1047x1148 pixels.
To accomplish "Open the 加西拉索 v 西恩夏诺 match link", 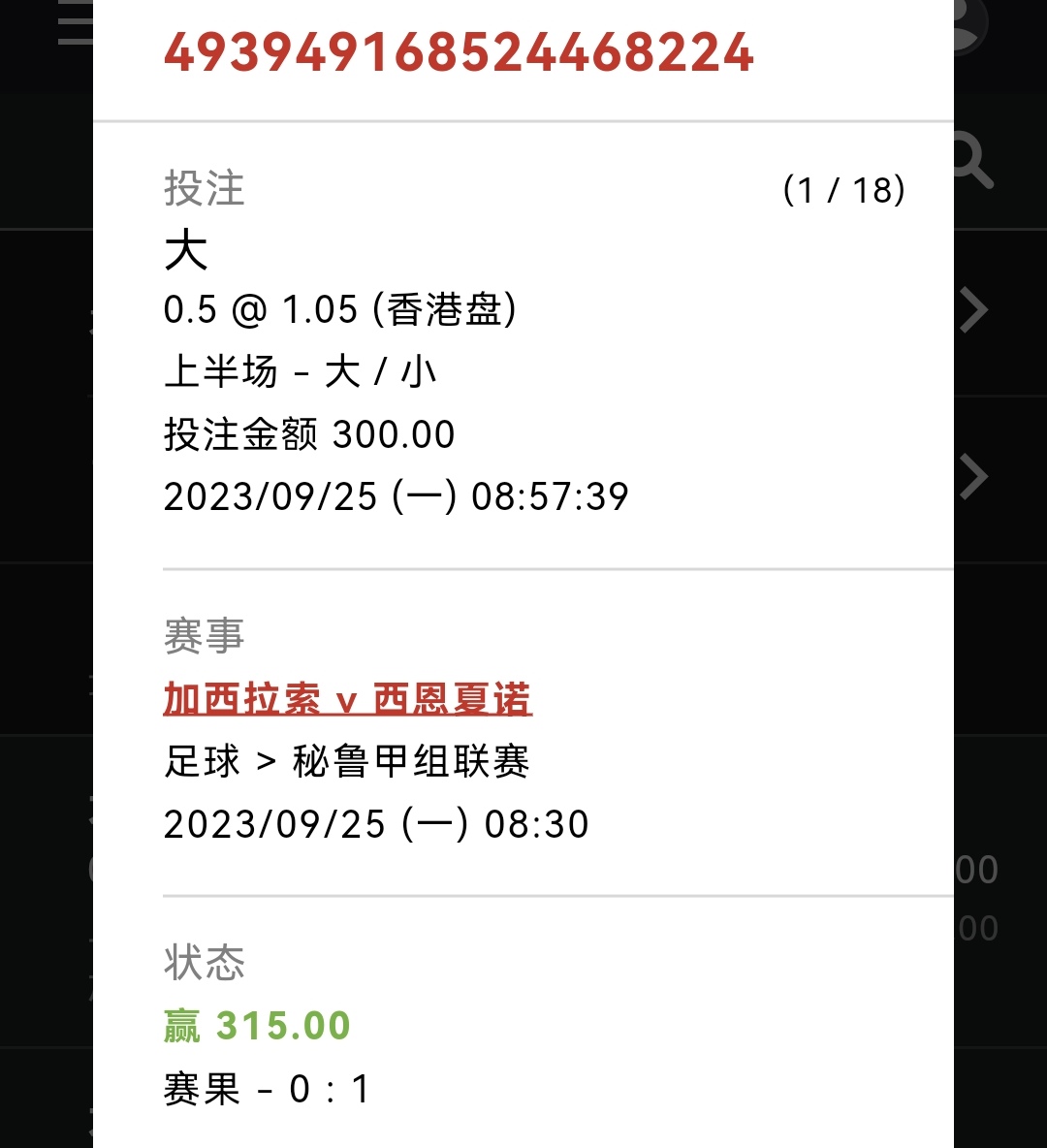I will coord(347,699).
